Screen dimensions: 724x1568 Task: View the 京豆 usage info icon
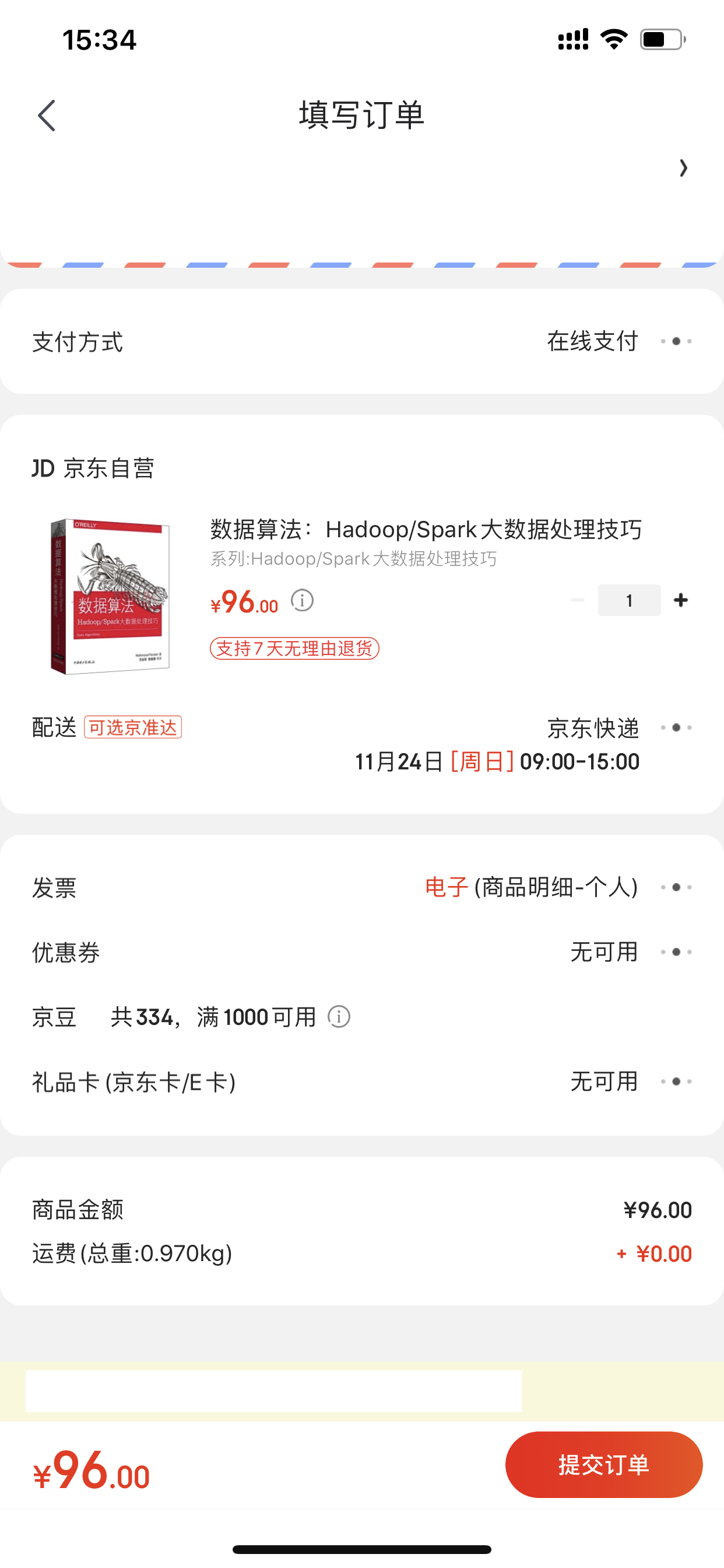(x=339, y=1017)
